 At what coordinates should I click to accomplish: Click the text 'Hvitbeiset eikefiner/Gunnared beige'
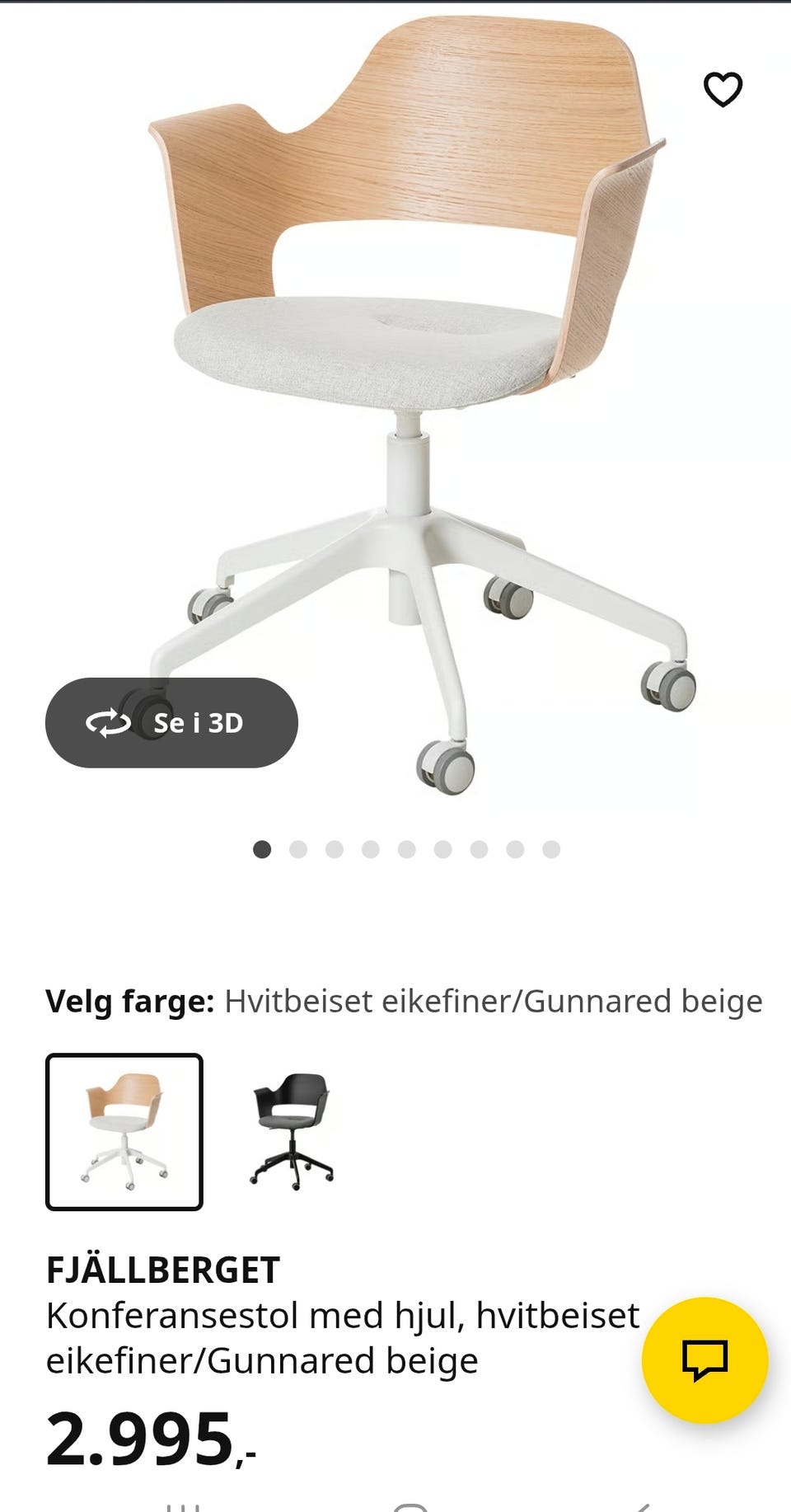493,1002
